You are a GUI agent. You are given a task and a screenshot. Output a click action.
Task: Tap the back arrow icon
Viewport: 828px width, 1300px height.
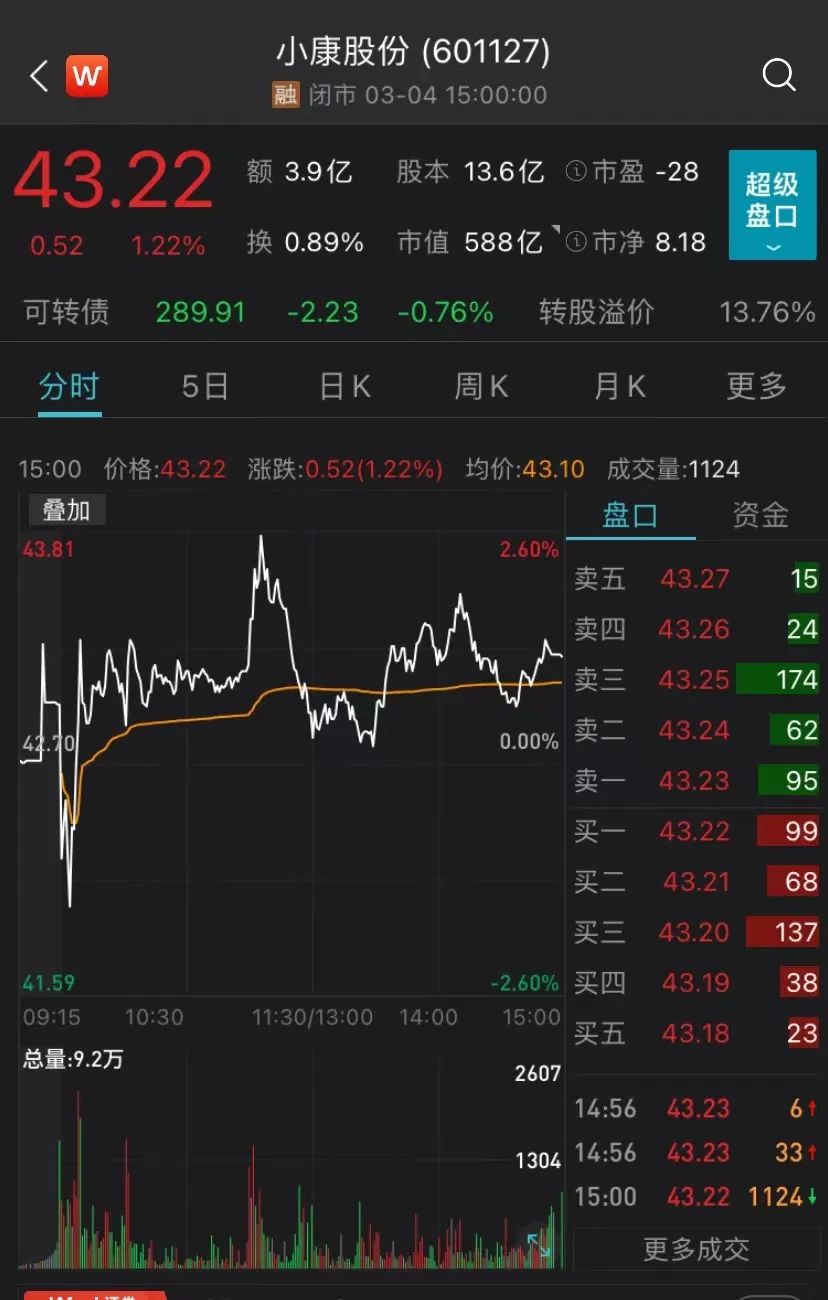click(x=37, y=75)
